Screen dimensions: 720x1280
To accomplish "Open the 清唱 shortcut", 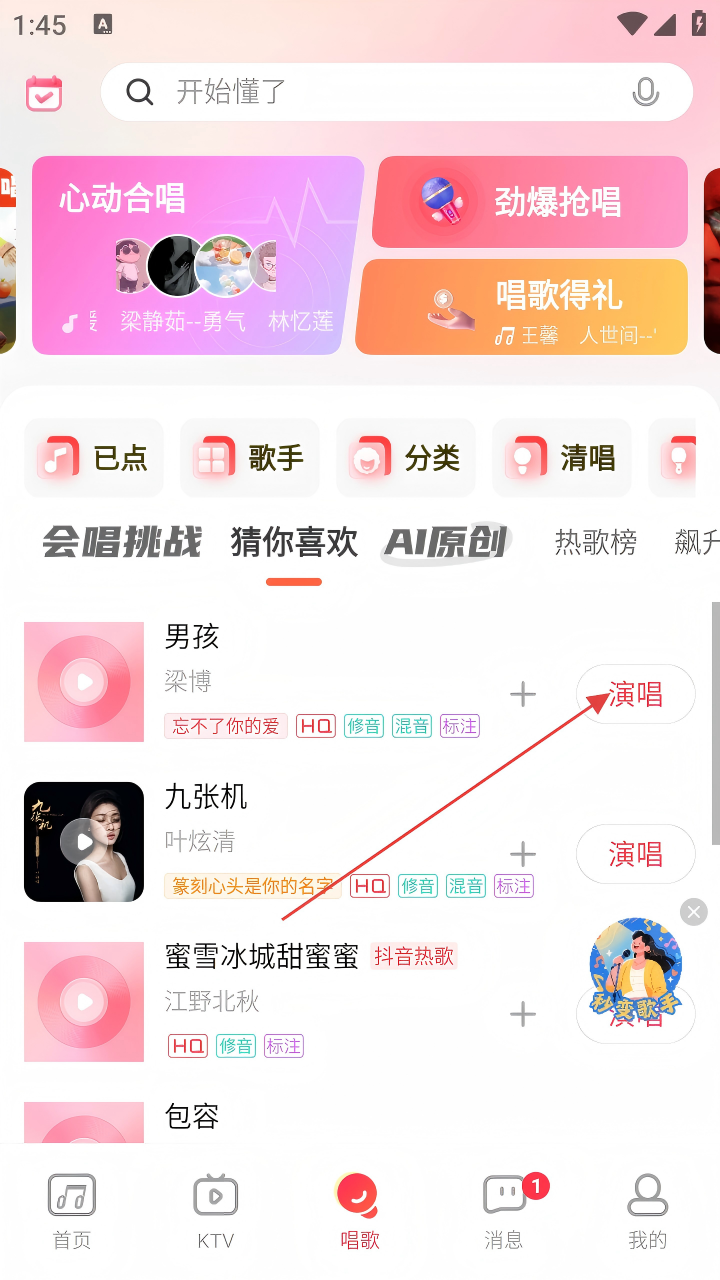I will pos(562,458).
